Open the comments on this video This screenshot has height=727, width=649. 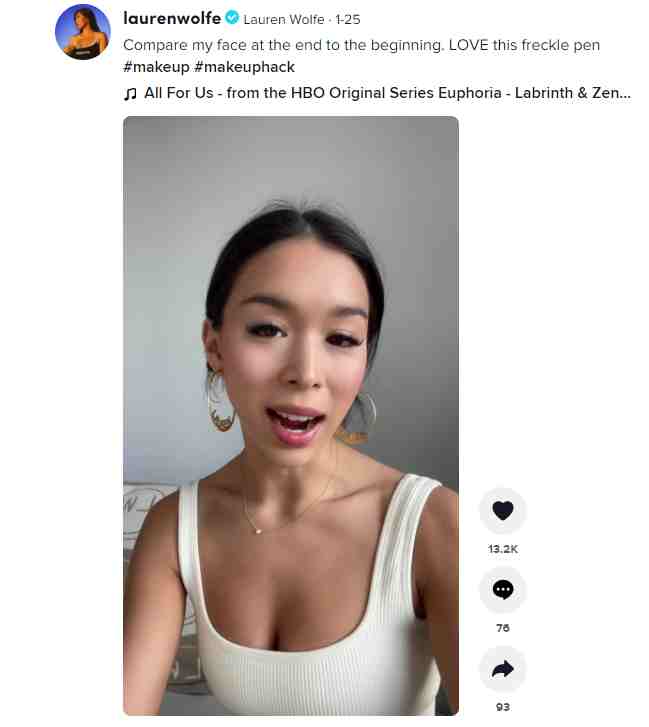(503, 590)
